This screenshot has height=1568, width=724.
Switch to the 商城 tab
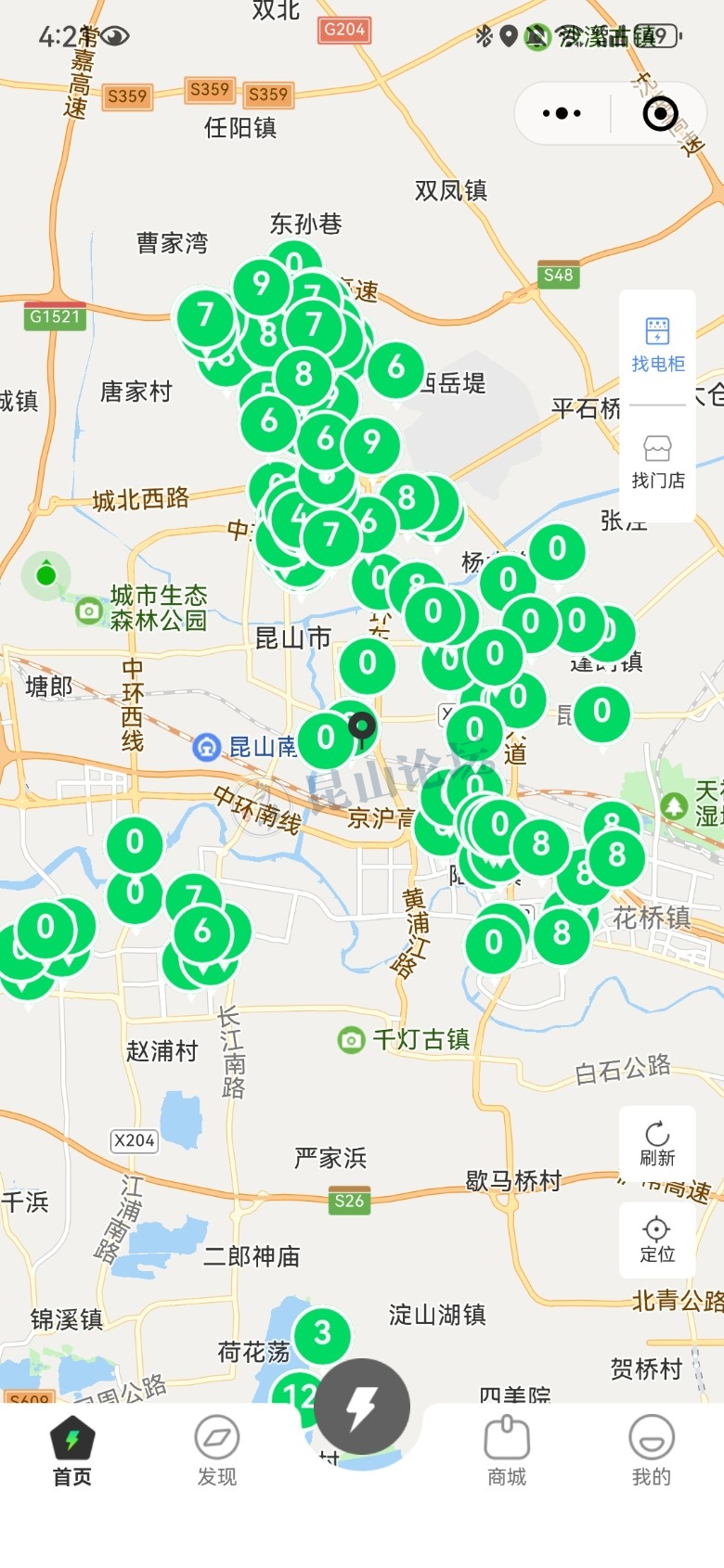coord(507,1451)
